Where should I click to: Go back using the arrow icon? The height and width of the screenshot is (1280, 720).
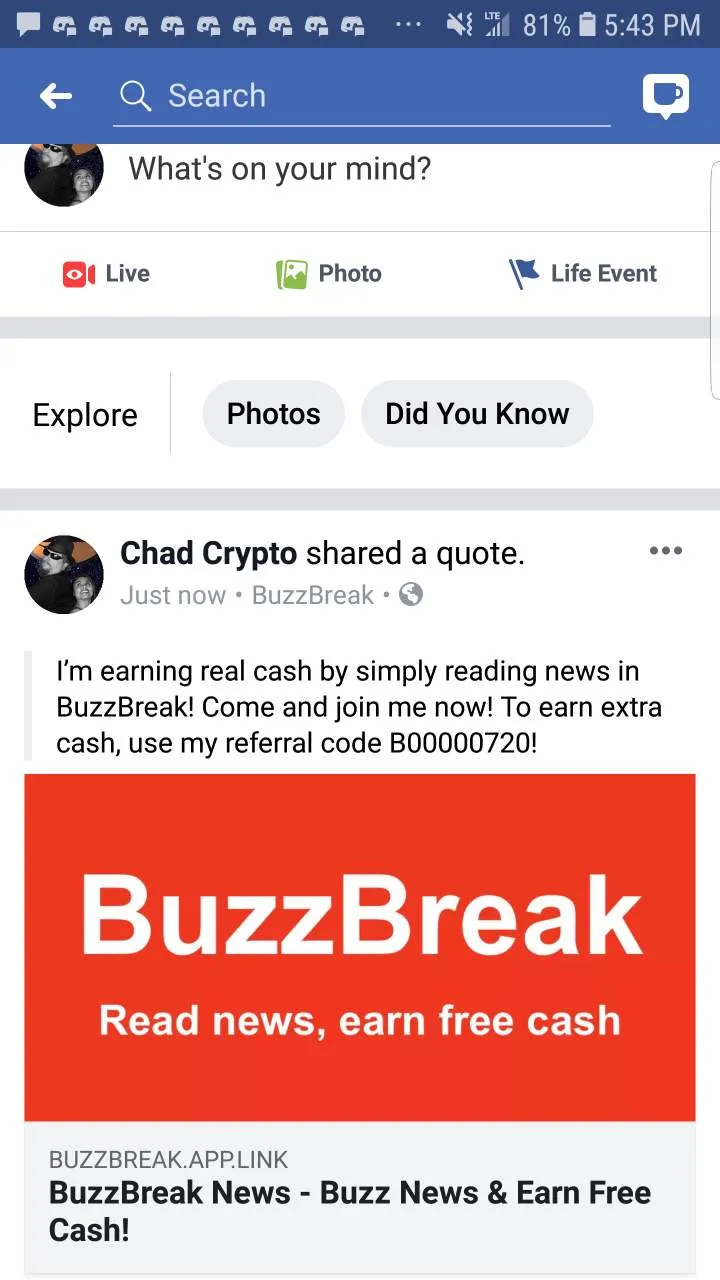point(56,96)
